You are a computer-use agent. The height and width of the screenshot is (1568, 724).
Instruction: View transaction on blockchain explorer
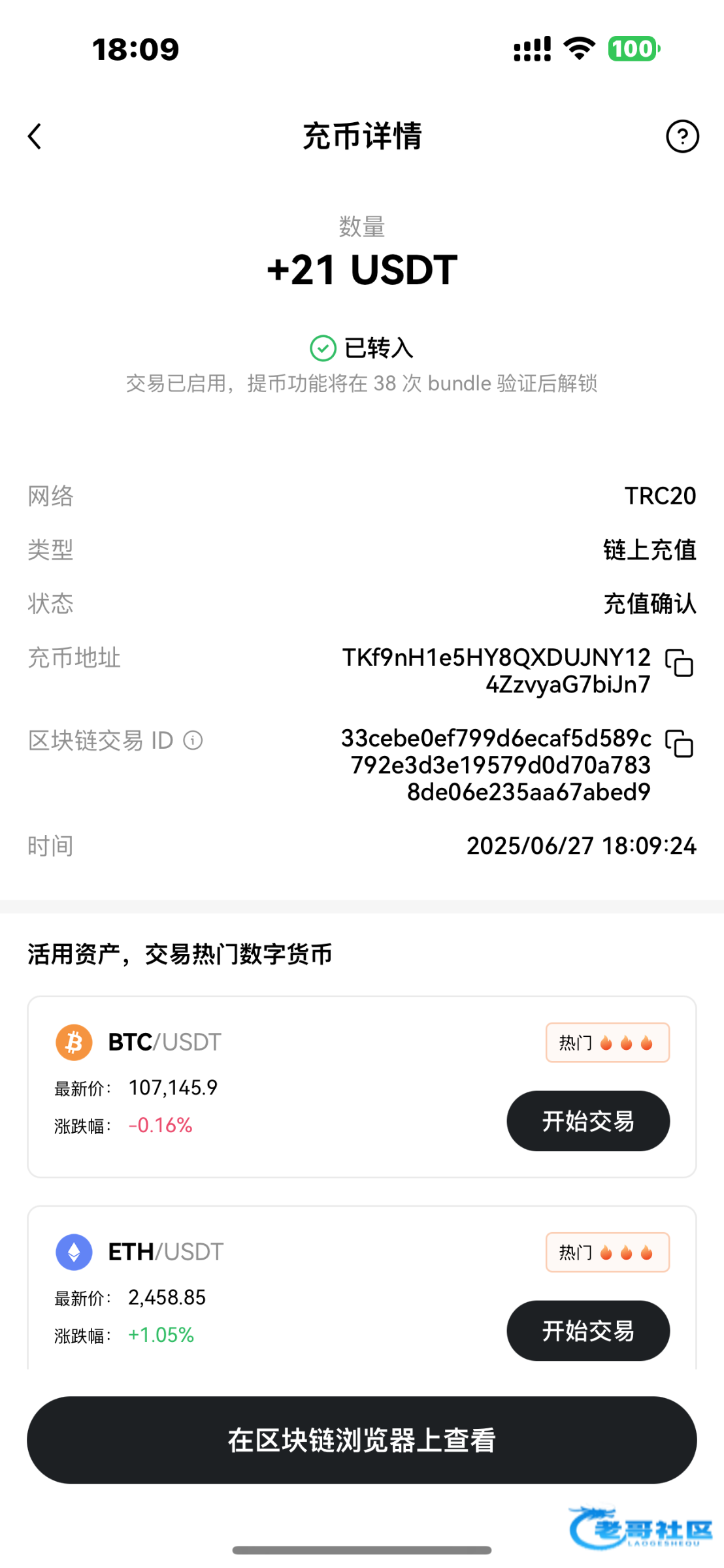click(362, 1441)
